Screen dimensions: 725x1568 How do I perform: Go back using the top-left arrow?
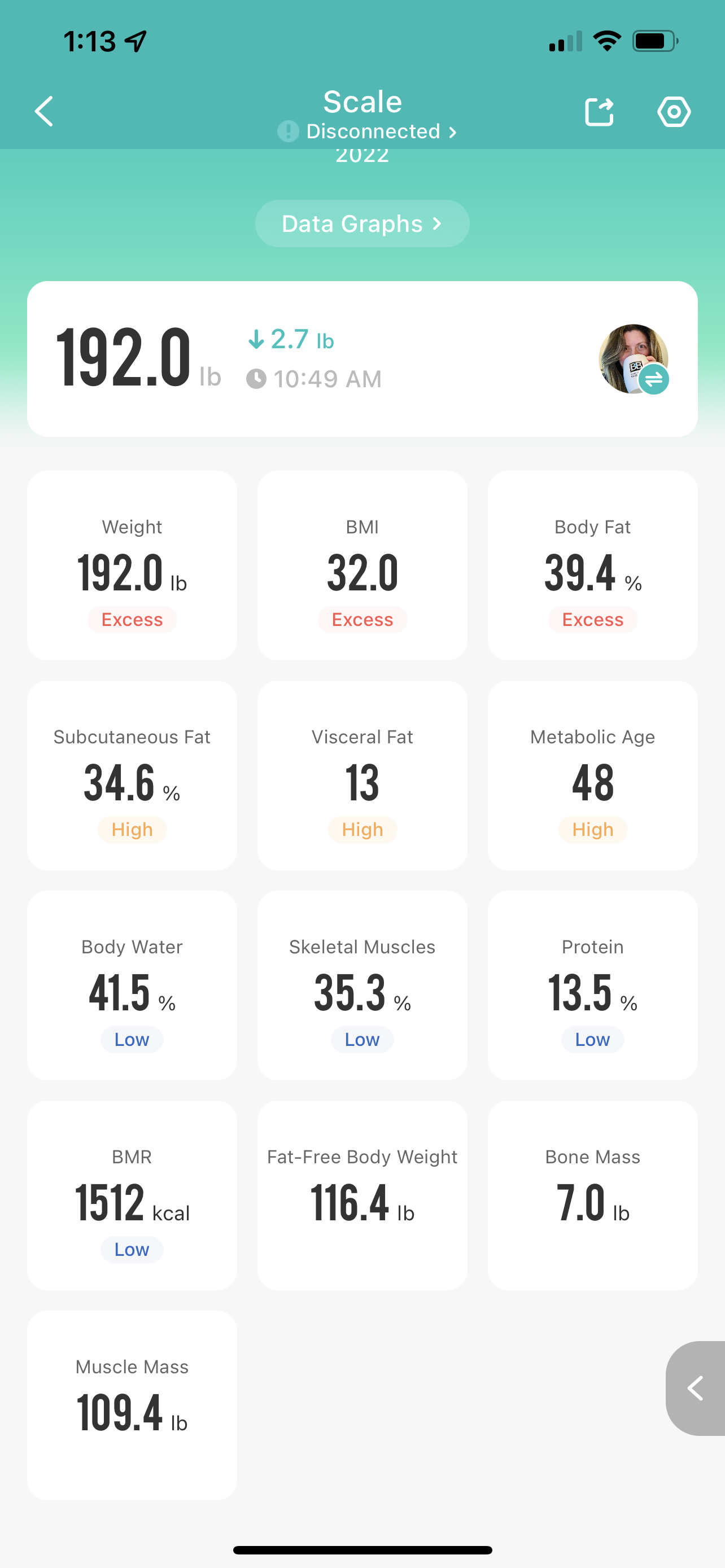click(x=44, y=111)
